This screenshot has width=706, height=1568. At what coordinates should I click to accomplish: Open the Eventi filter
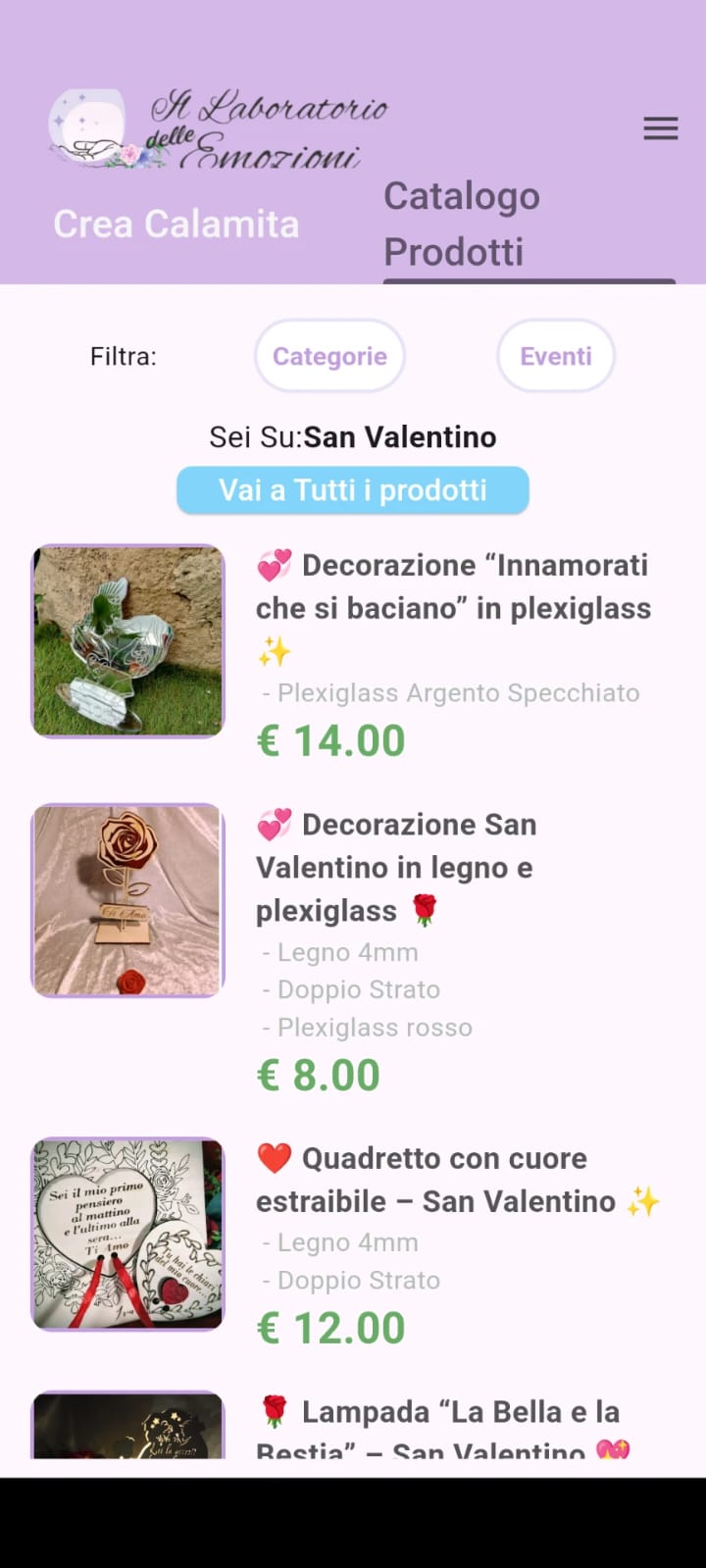pyautogui.click(x=556, y=356)
